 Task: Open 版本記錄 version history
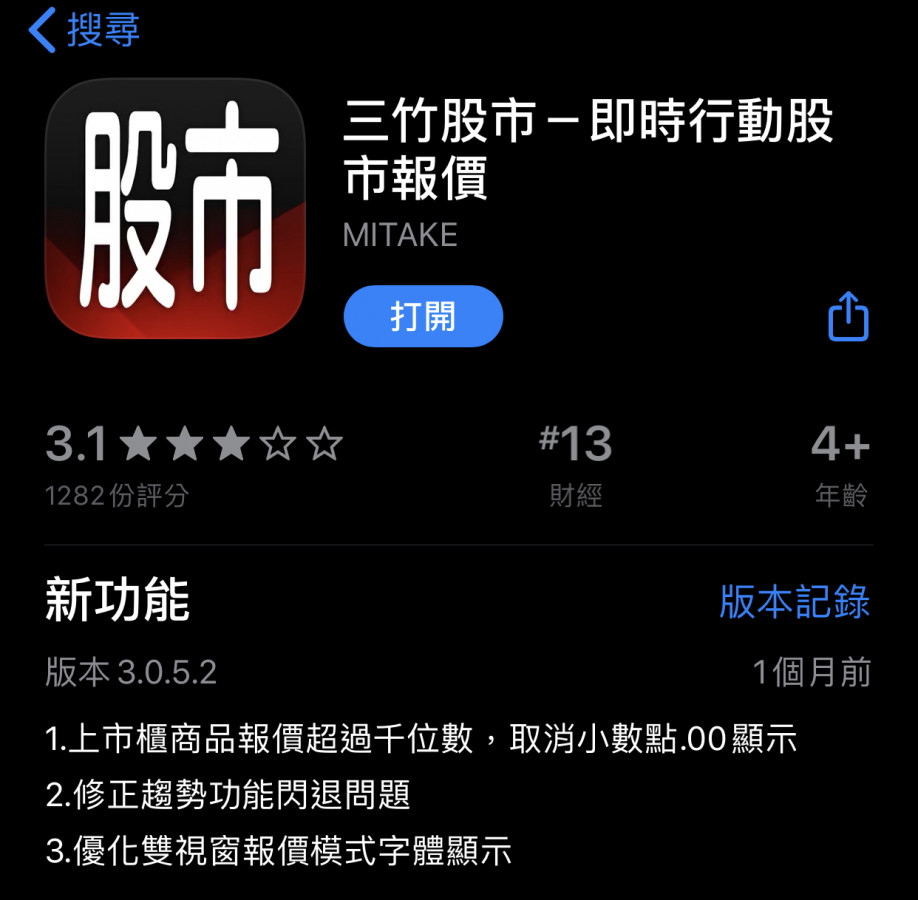[x=794, y=602]
